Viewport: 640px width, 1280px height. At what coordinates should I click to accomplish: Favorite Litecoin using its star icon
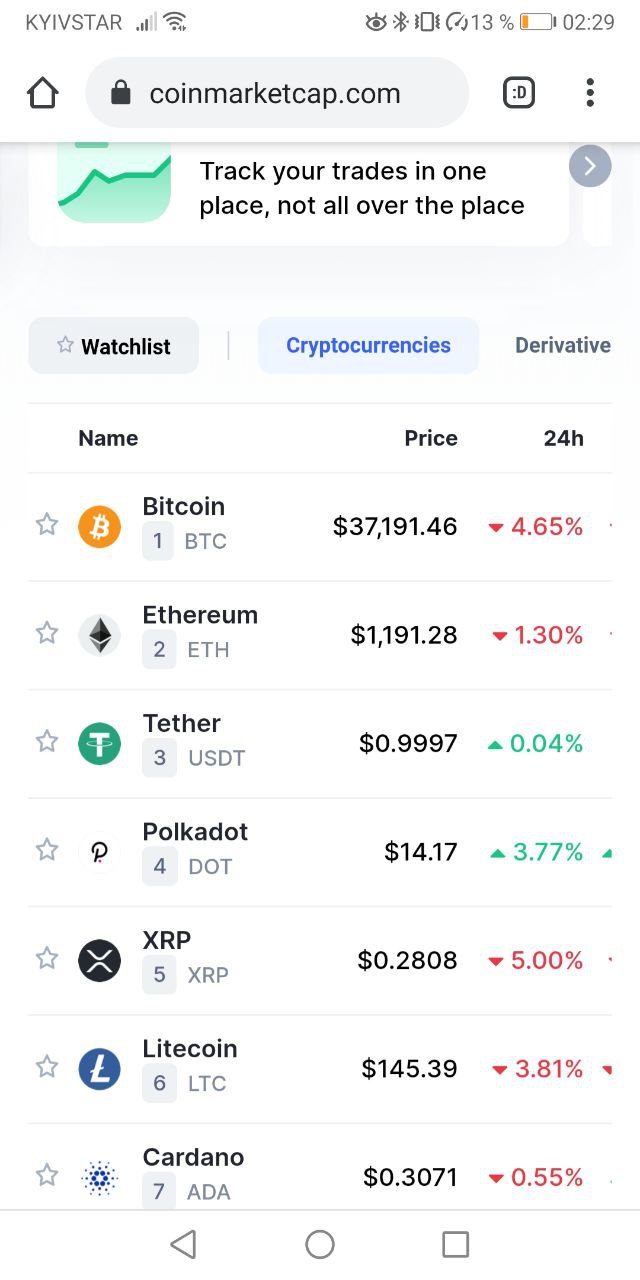coord(47,1067)
